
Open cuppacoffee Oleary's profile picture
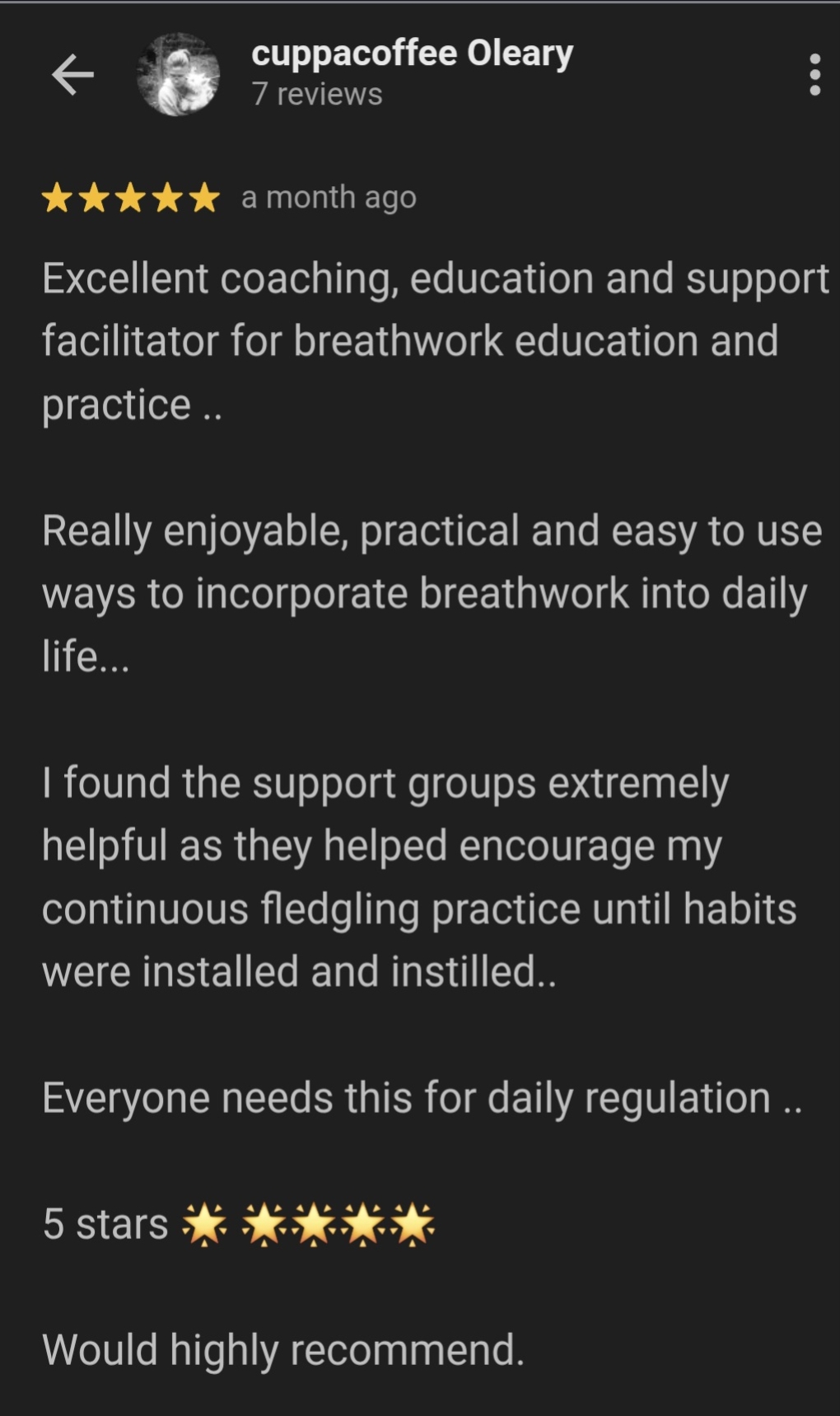click(179, 75)
